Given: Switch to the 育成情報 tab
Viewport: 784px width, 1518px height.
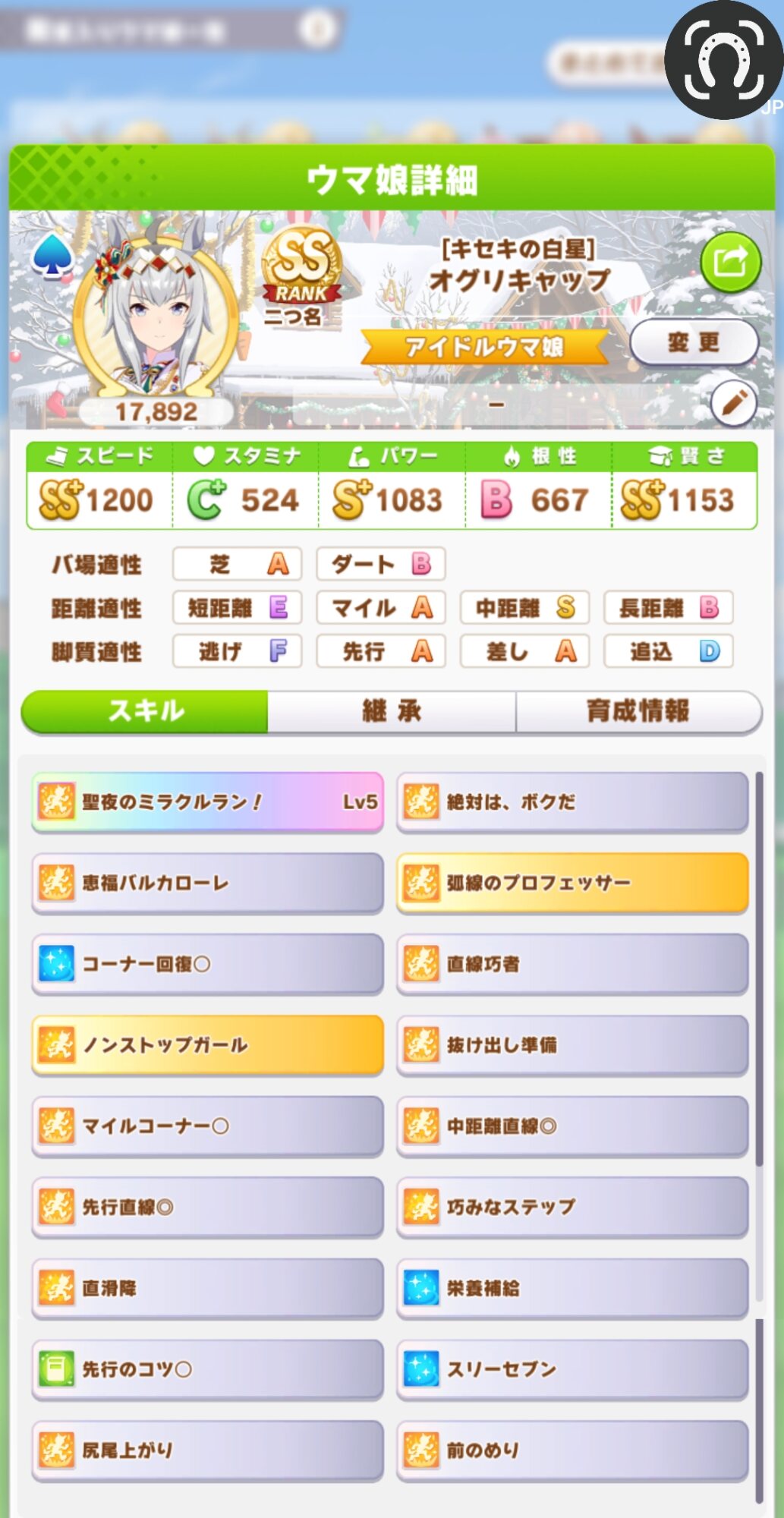Looking at the screenshot, I should tap(638, 712).
